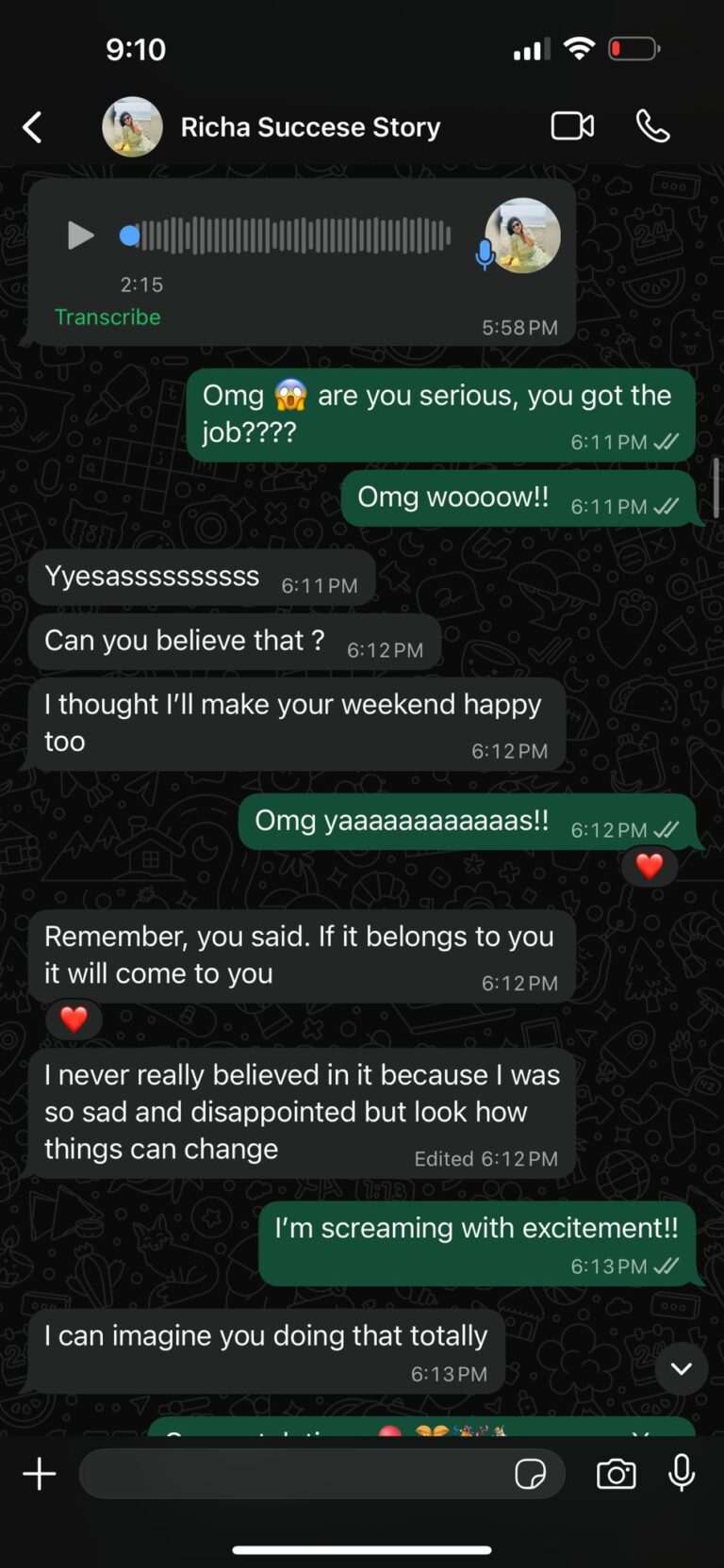View heart reaction on "Omg yaaaaaaaaaaaas!!"

point(650,866)
